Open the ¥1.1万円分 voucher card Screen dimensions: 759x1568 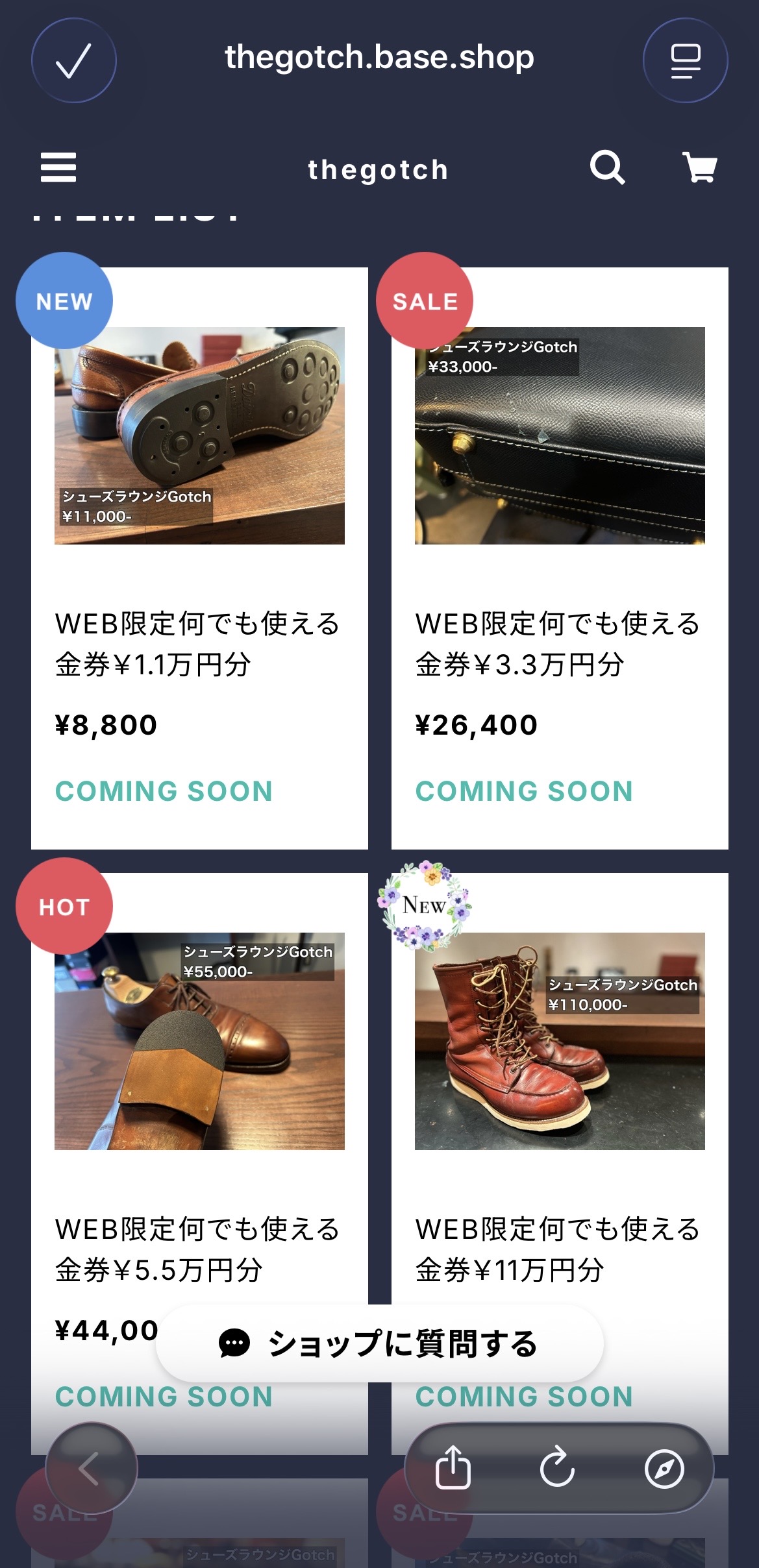(x=199, y=558)
